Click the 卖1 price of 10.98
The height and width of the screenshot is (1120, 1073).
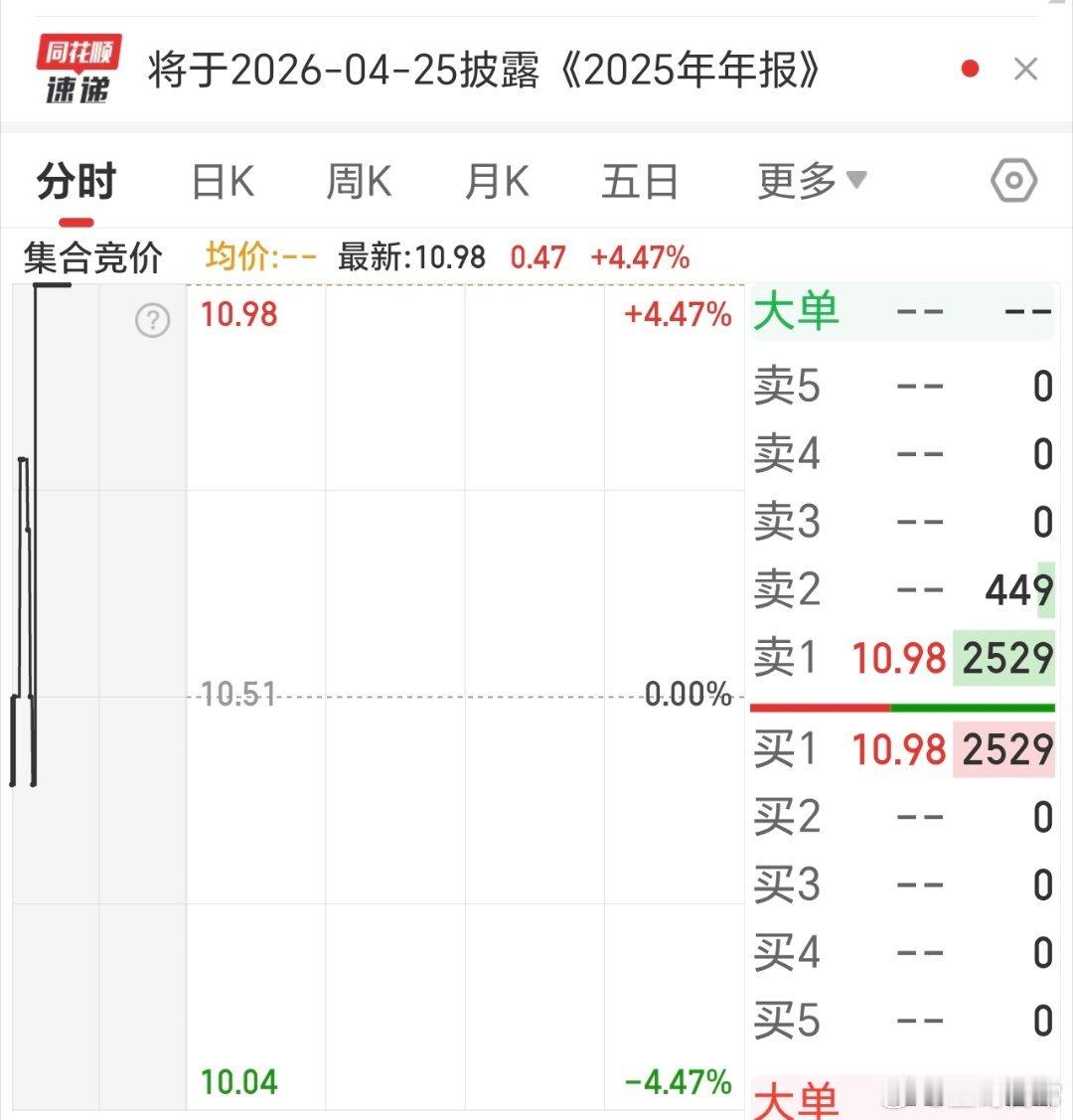[898, 657]
